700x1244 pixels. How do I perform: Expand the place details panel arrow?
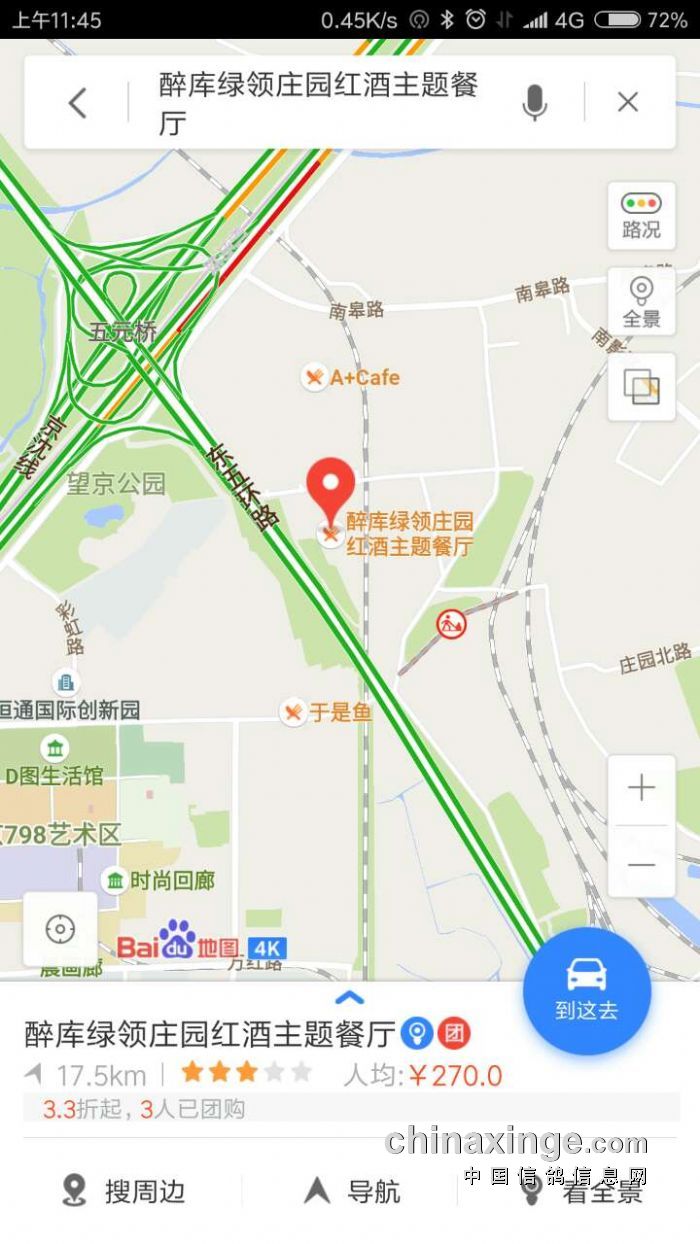click(349, 998)
